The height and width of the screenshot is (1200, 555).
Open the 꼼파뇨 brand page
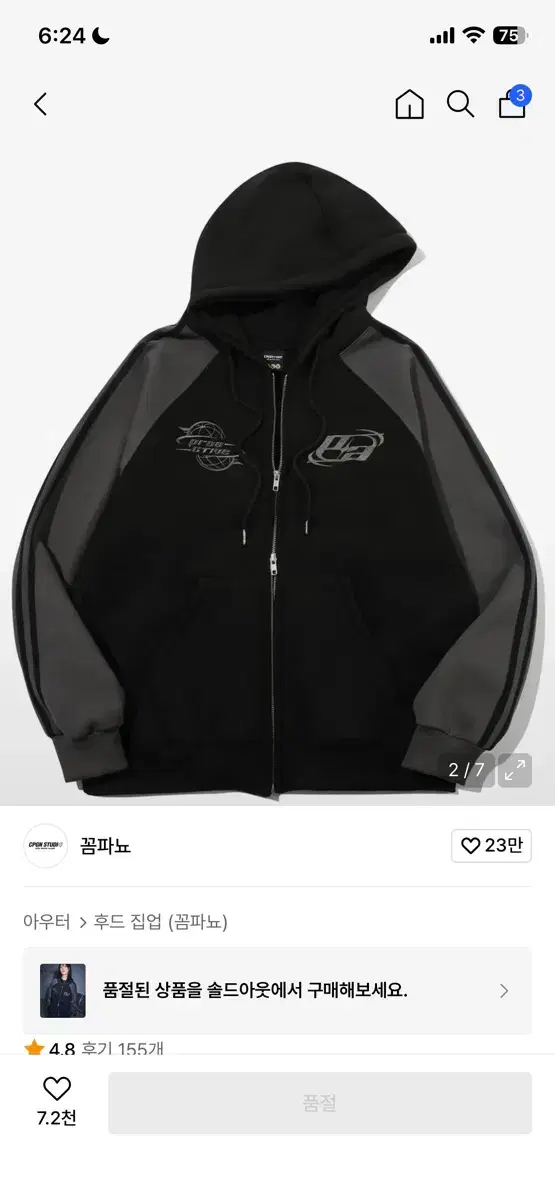click(105, 846)
